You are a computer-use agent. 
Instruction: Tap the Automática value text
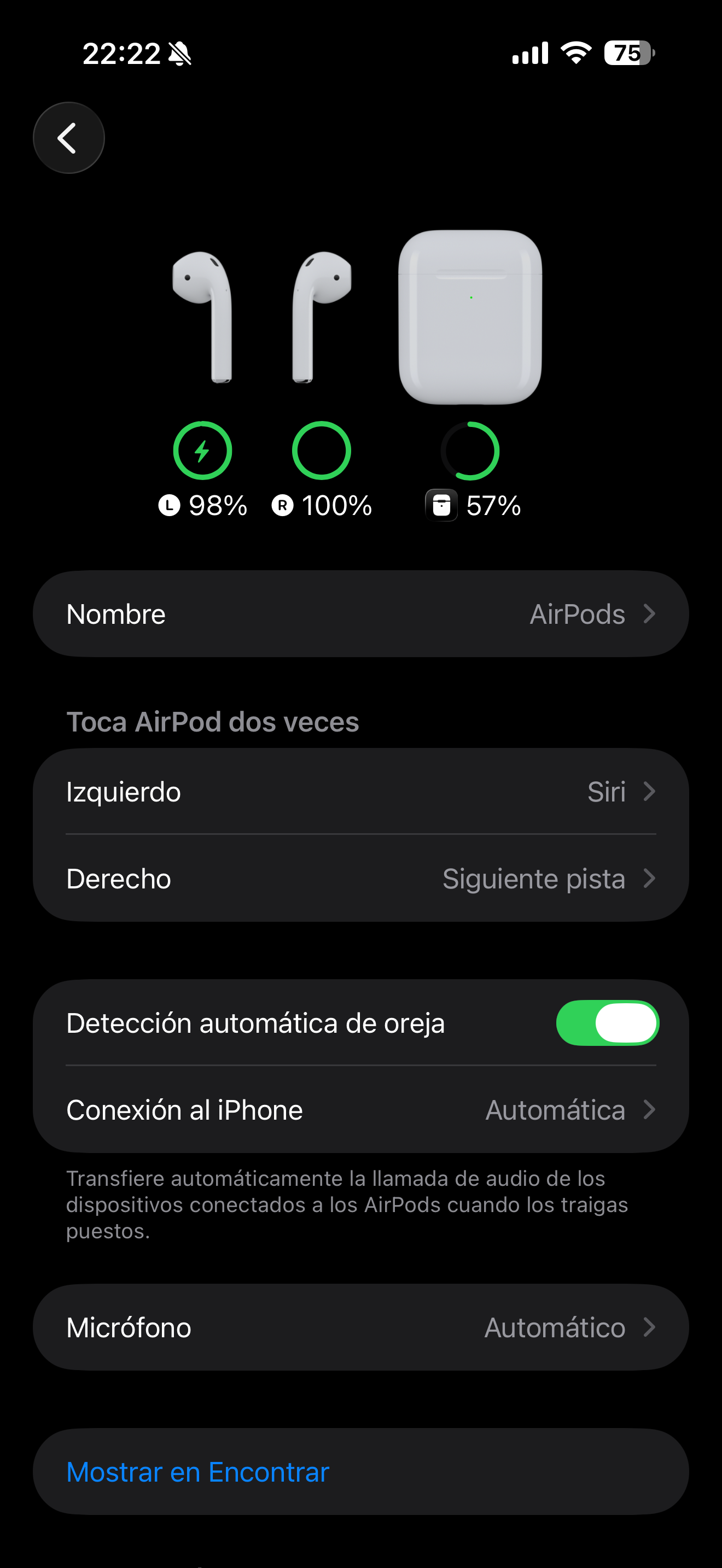click(x=554, y=1110)
